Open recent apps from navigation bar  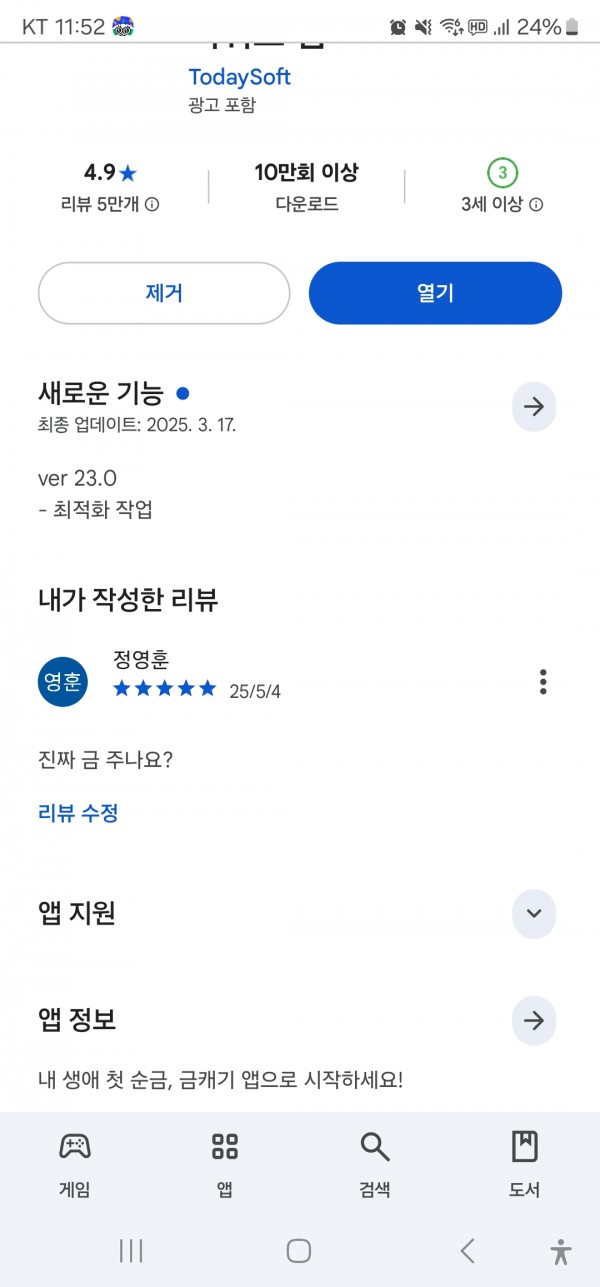pos(131,1250)
